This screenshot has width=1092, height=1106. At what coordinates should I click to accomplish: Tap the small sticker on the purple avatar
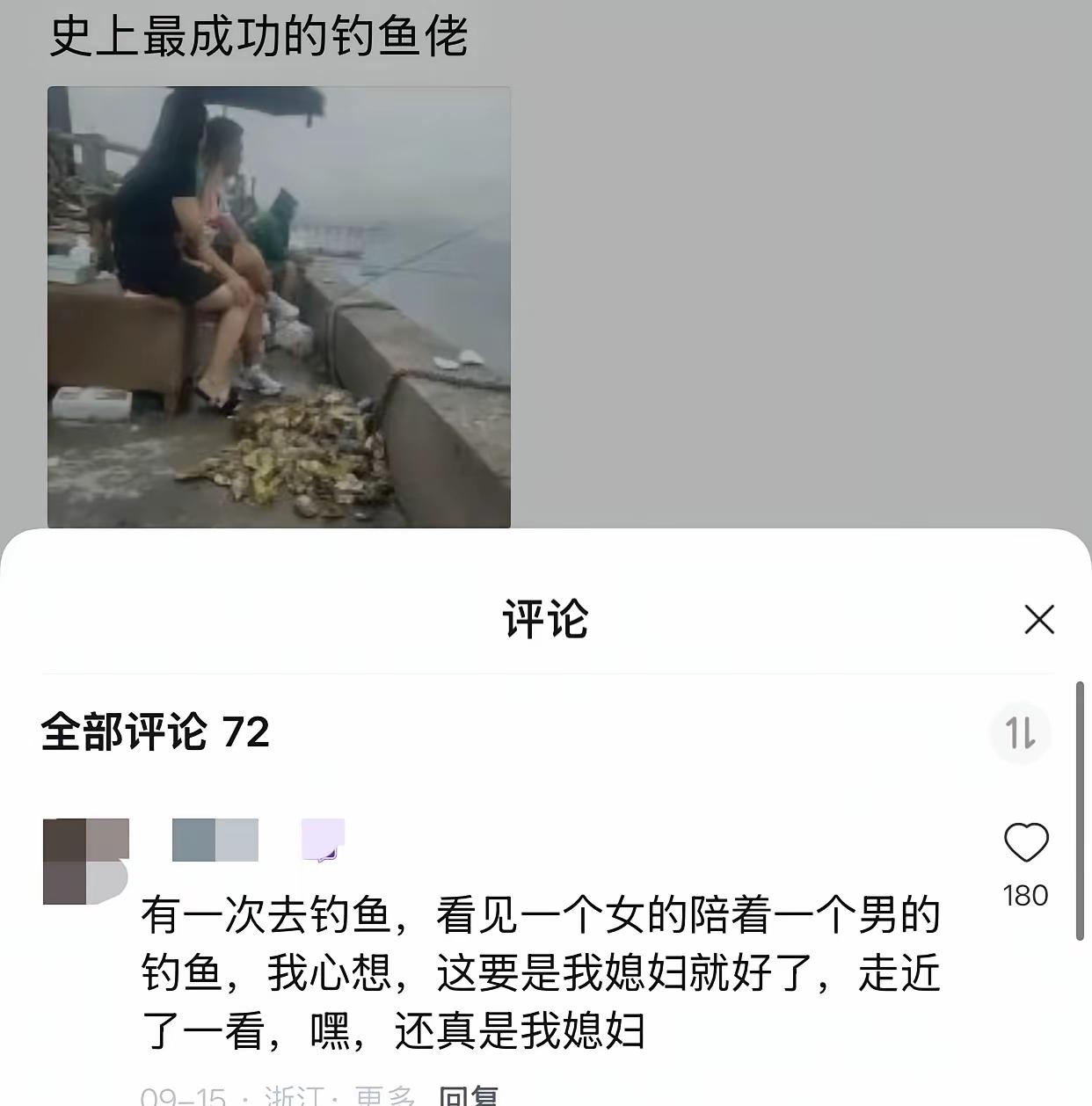(331, 855)
